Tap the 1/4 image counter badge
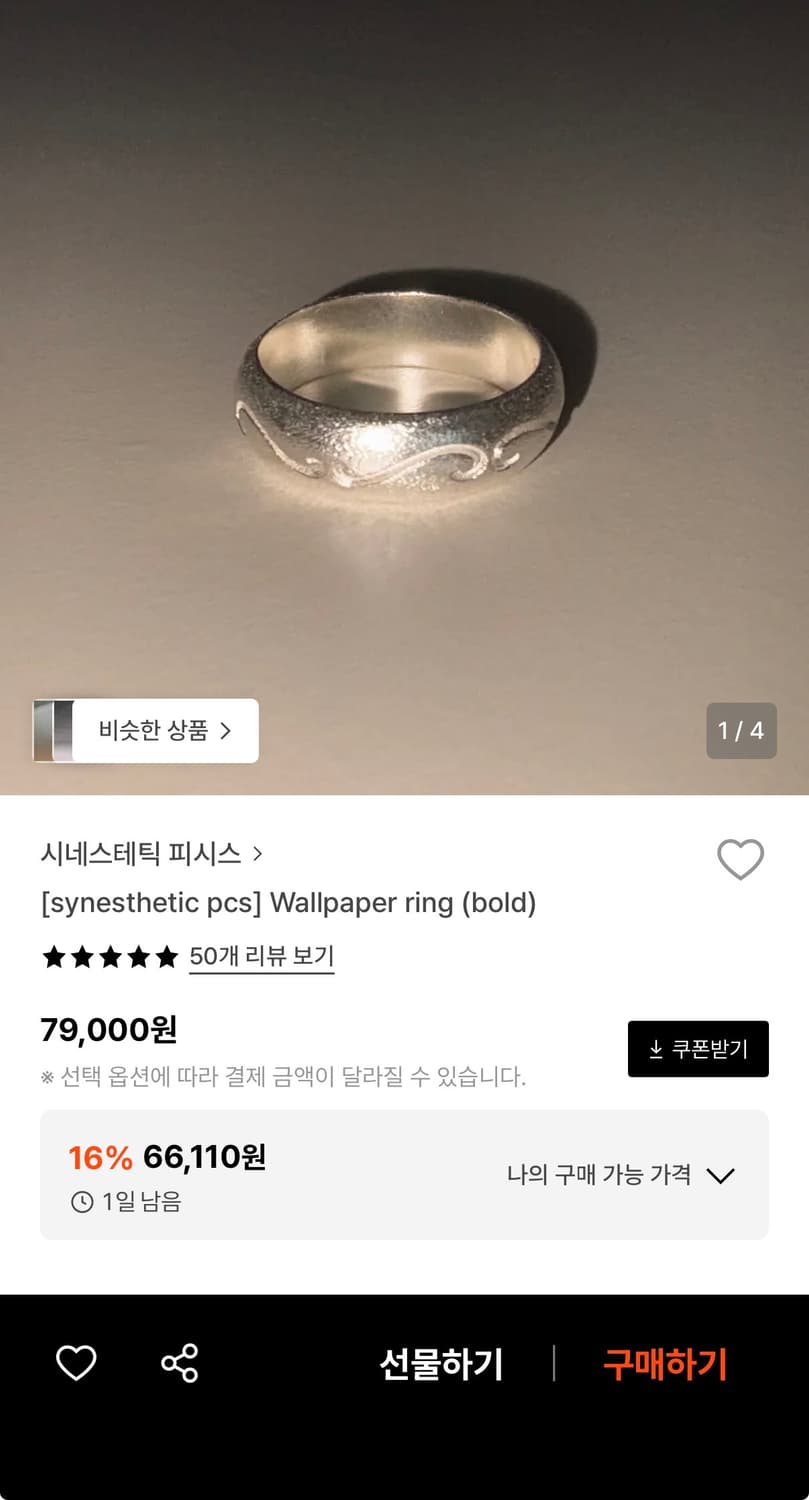This screenshot has height=1500, width=809. pos(741,731)
